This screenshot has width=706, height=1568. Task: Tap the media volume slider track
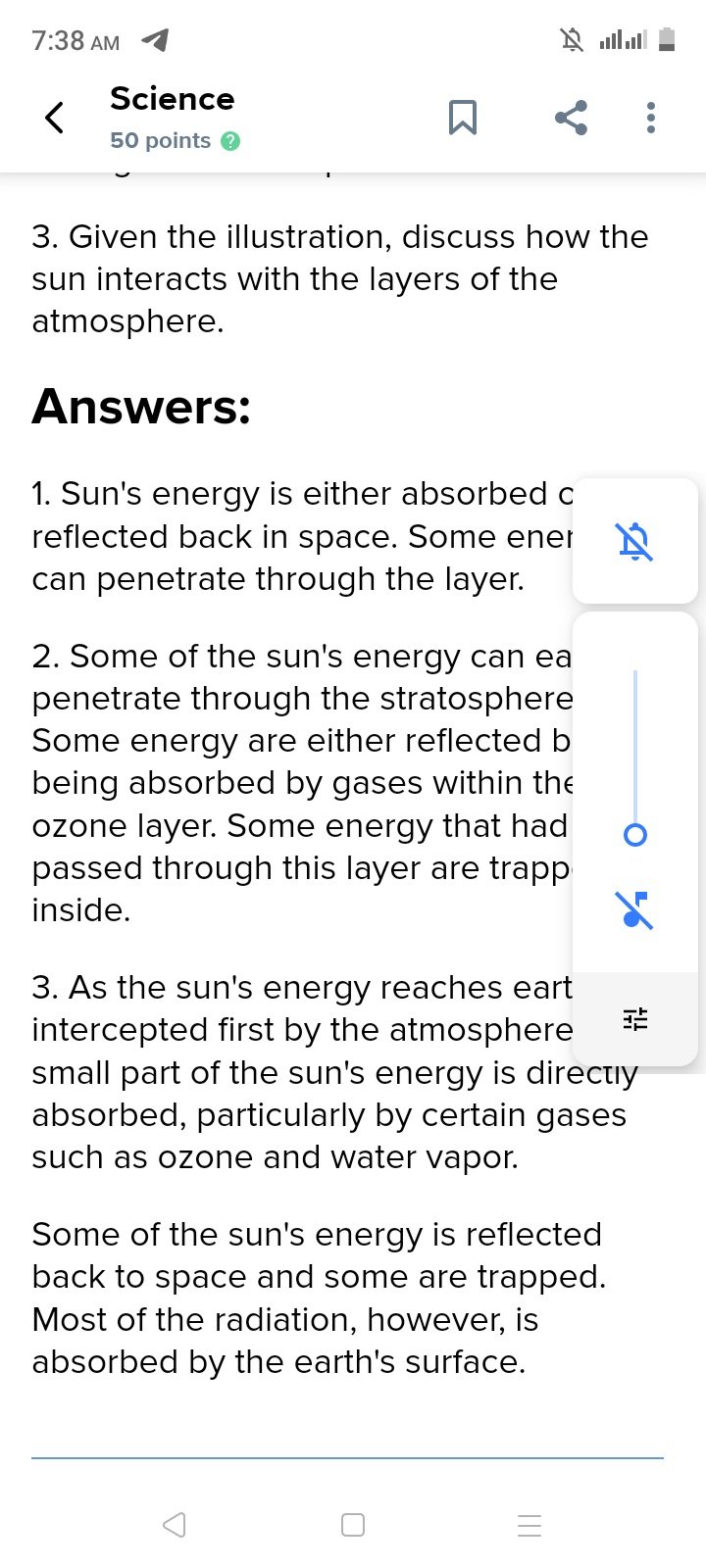(x=634, y=745)
